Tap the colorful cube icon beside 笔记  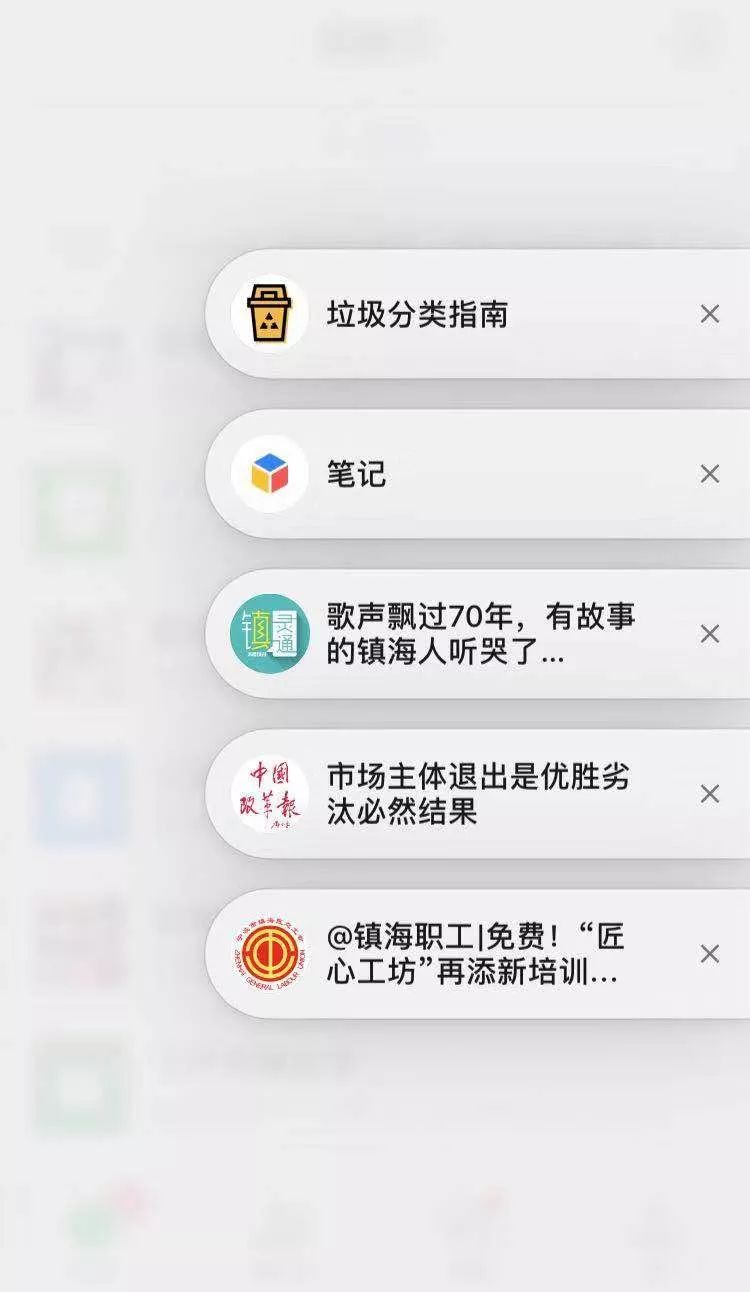click(x=265, y=474)
